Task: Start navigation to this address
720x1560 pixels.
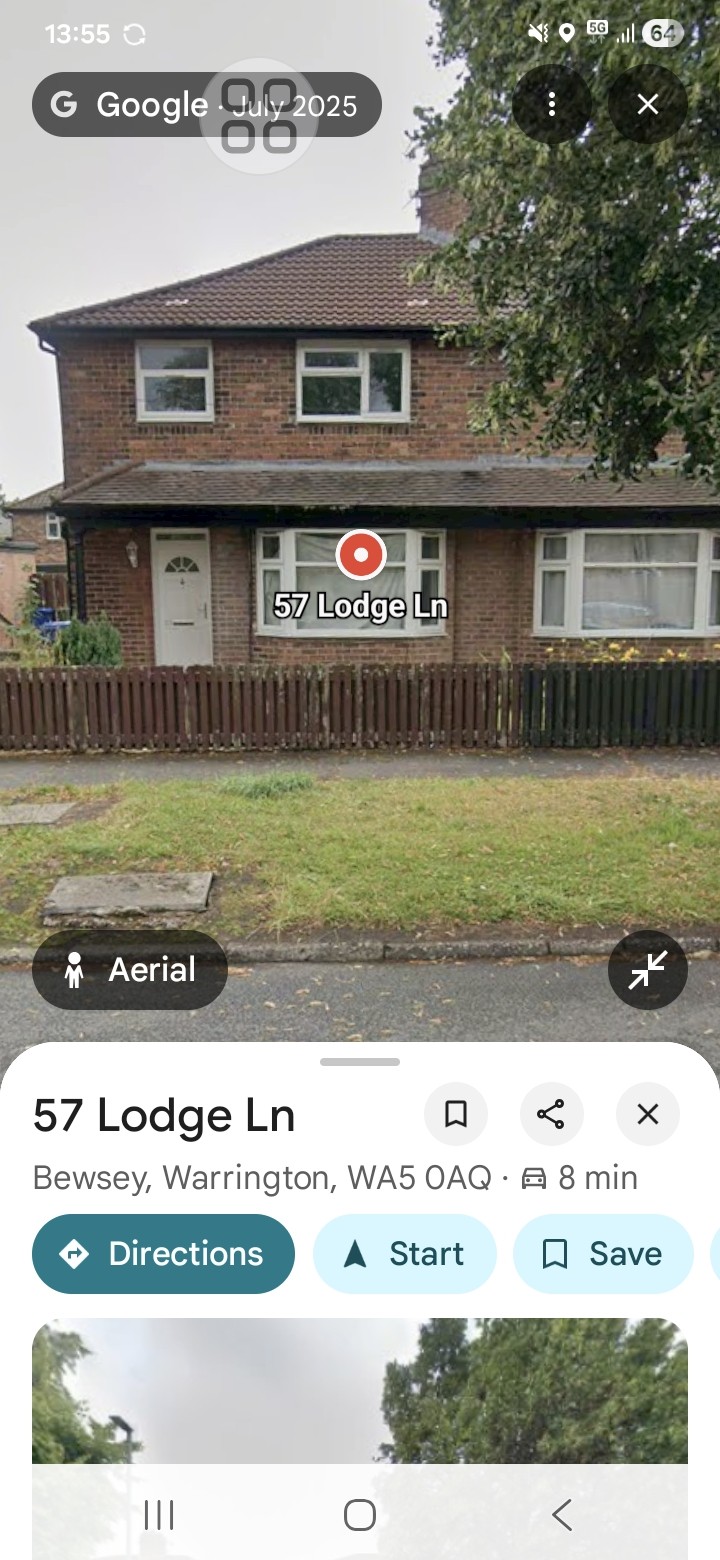Action: click(x=405, y=1254)
